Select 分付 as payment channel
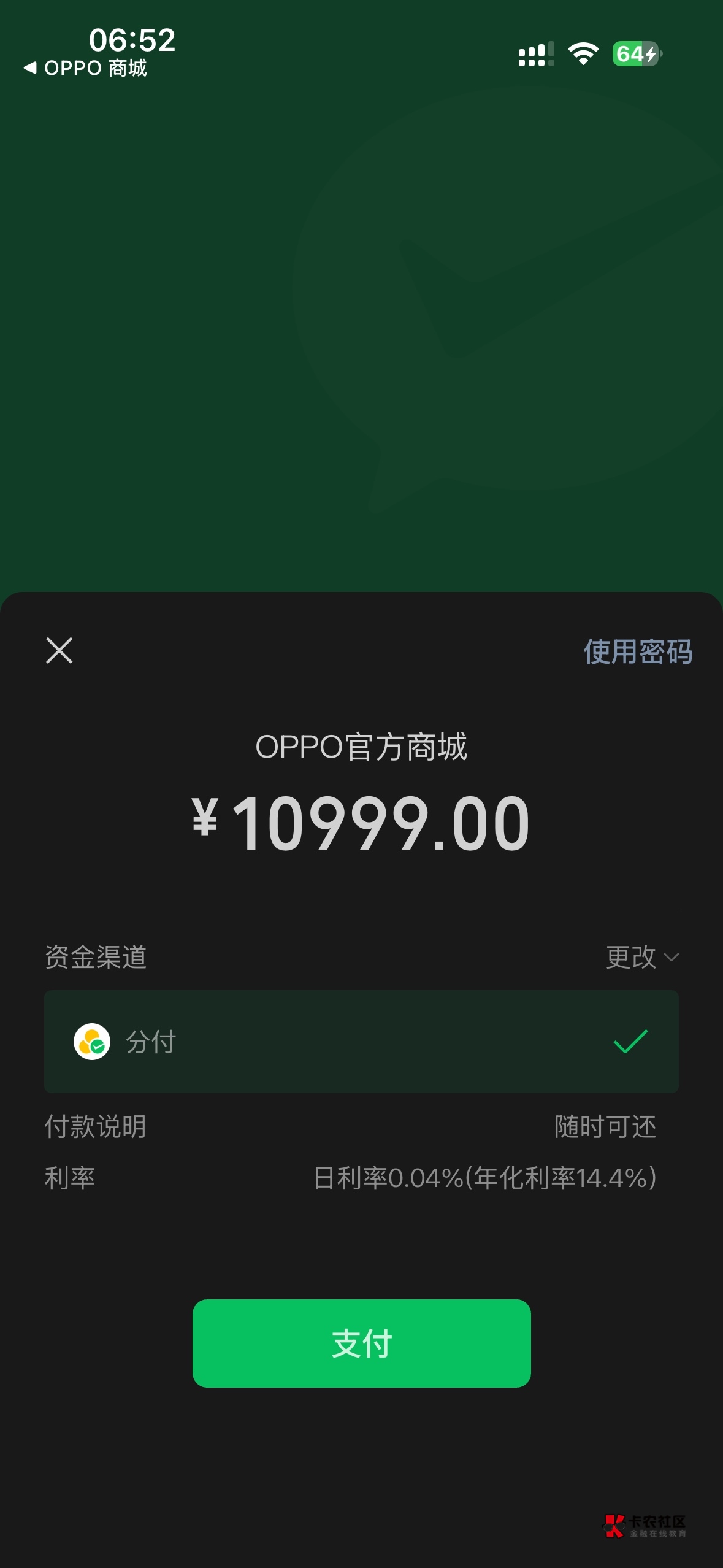The width and height of the screenshot is (723, 1568). pyautogui.click(x=361, y=1041)
